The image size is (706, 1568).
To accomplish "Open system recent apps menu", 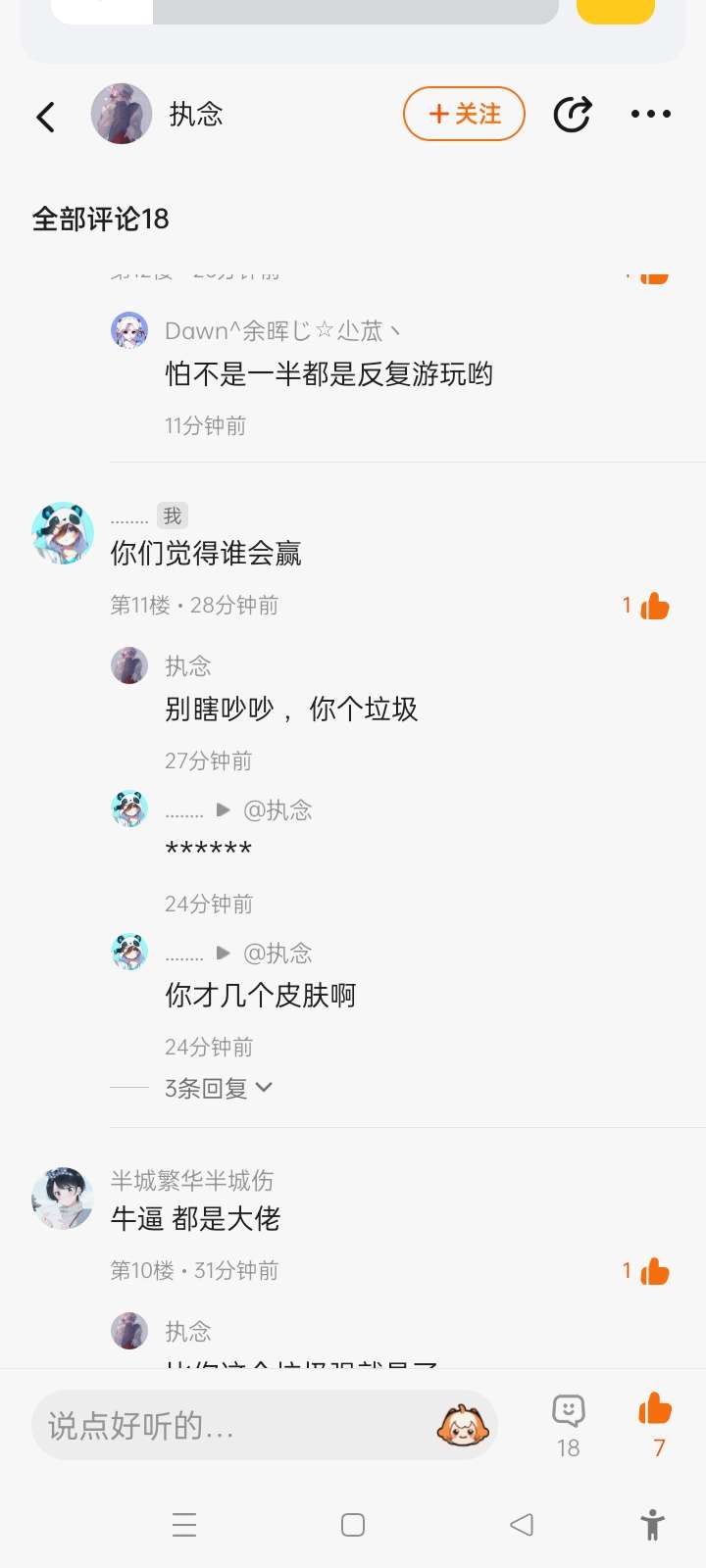I will tap(184, 1525).
